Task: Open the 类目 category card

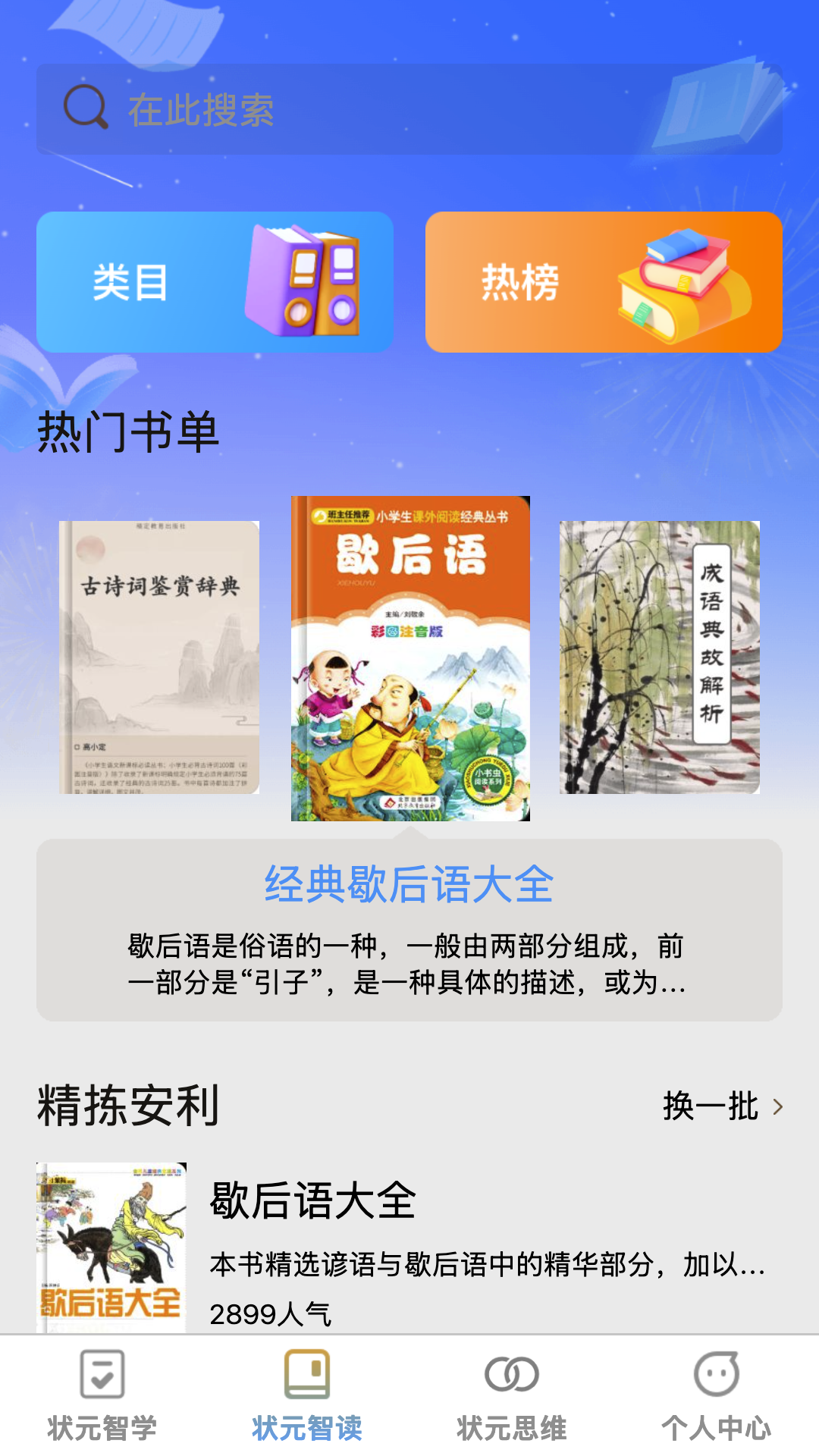Action: 215,282
